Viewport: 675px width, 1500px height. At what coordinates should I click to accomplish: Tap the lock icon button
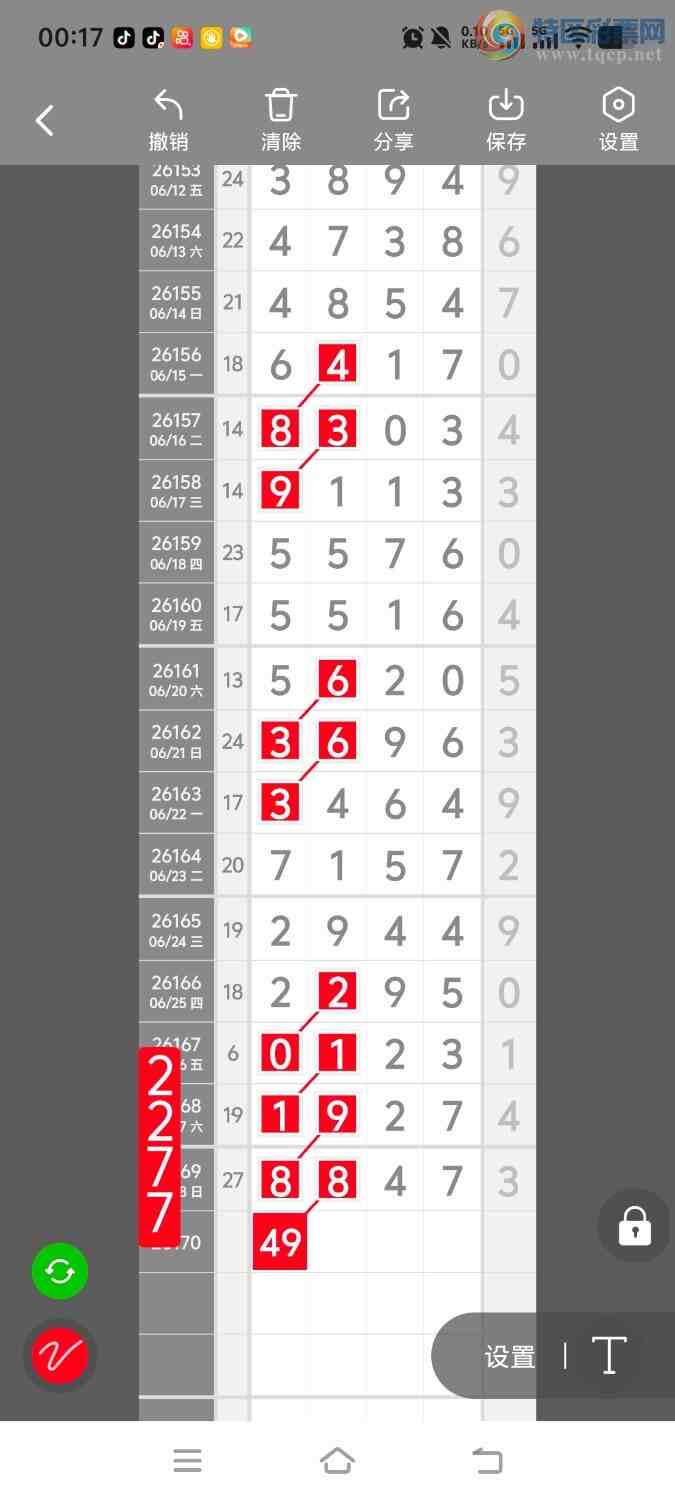635,1225
